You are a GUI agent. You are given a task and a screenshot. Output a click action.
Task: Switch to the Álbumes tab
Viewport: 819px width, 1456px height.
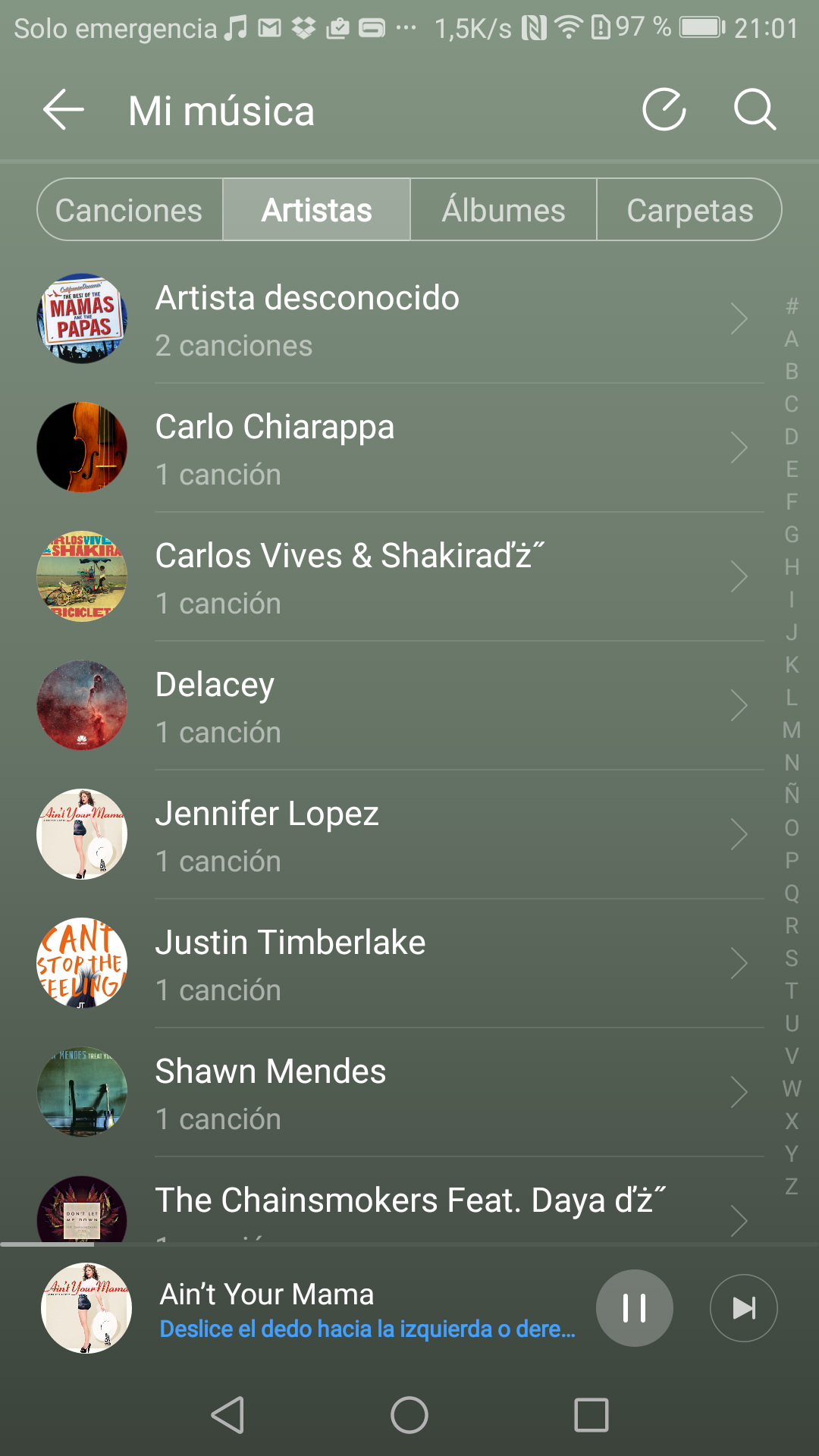pos(504,210)
